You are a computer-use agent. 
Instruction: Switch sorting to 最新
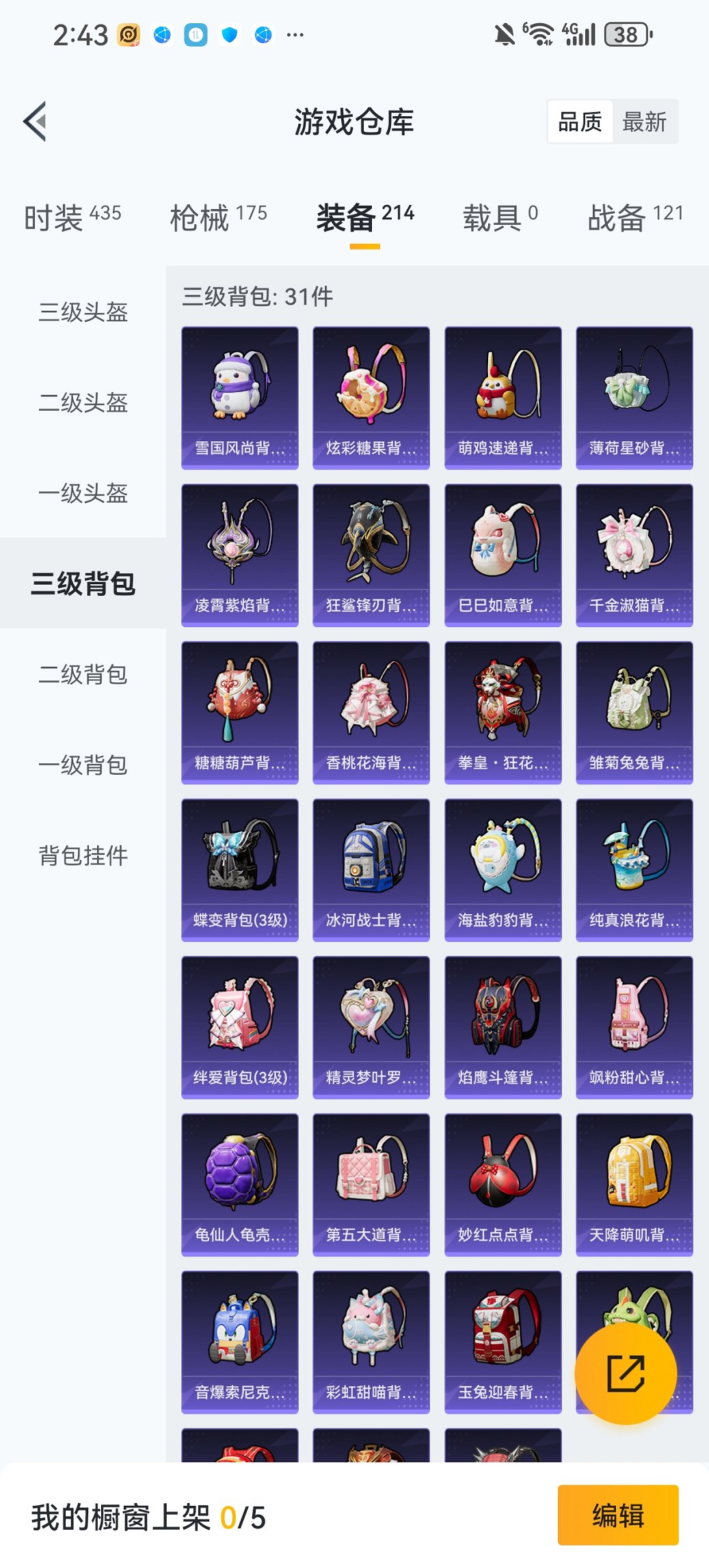643,121
